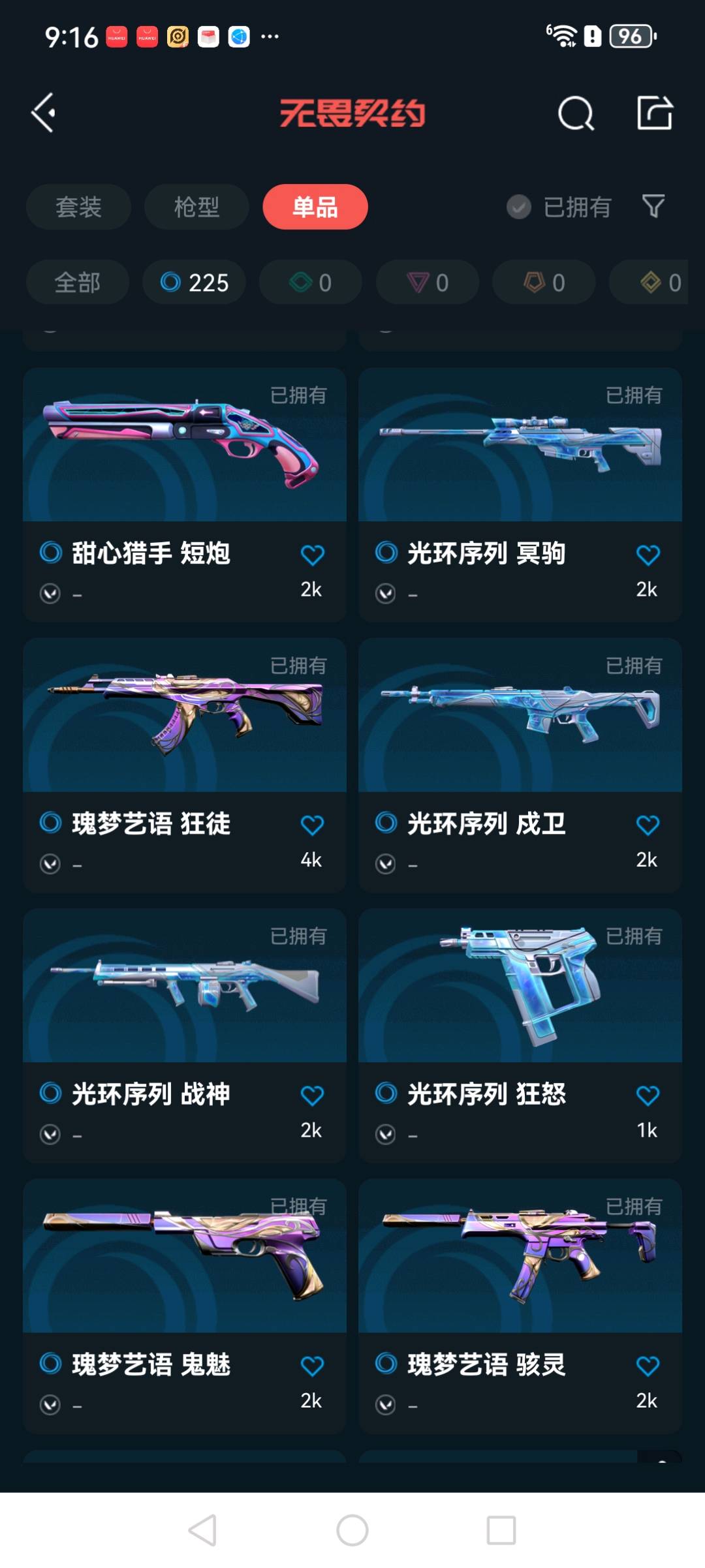Like the 瑰梦艺语 鬼魅 skin
The width and height of the screenshot is (705, 1568).
pos(312,1366)
